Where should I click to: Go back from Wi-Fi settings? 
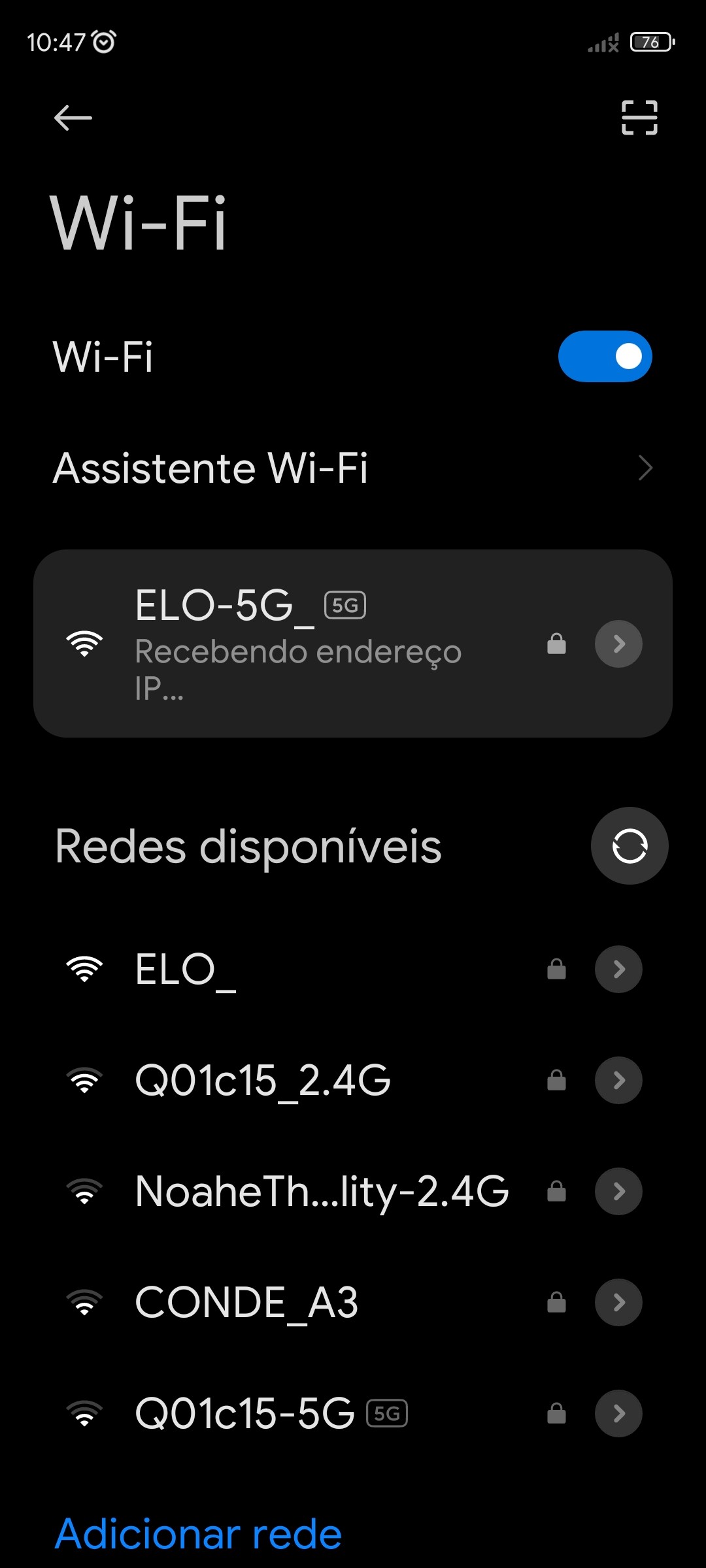pyautogui.click(x=73, y=118)
